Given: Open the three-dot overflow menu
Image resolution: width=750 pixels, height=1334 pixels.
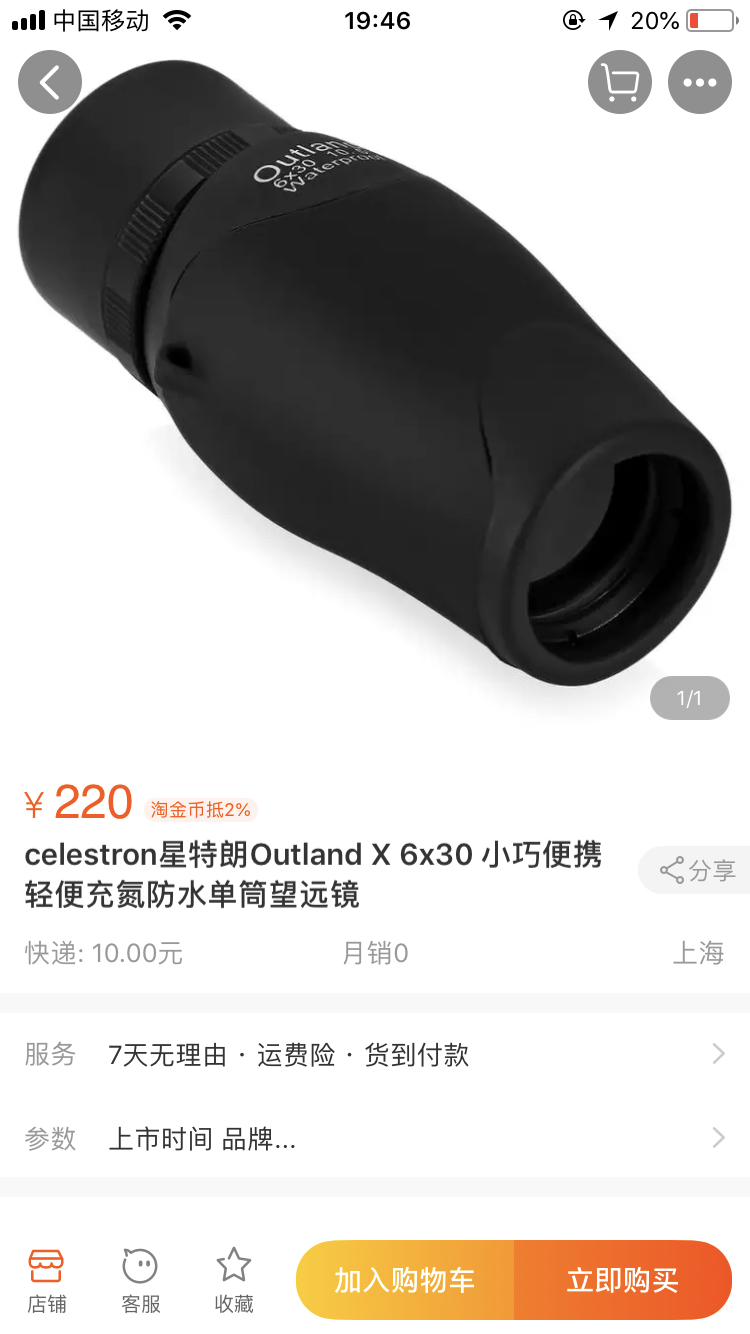Looking at the screenshot, I should pyautogui.click(x=700, y=82).
